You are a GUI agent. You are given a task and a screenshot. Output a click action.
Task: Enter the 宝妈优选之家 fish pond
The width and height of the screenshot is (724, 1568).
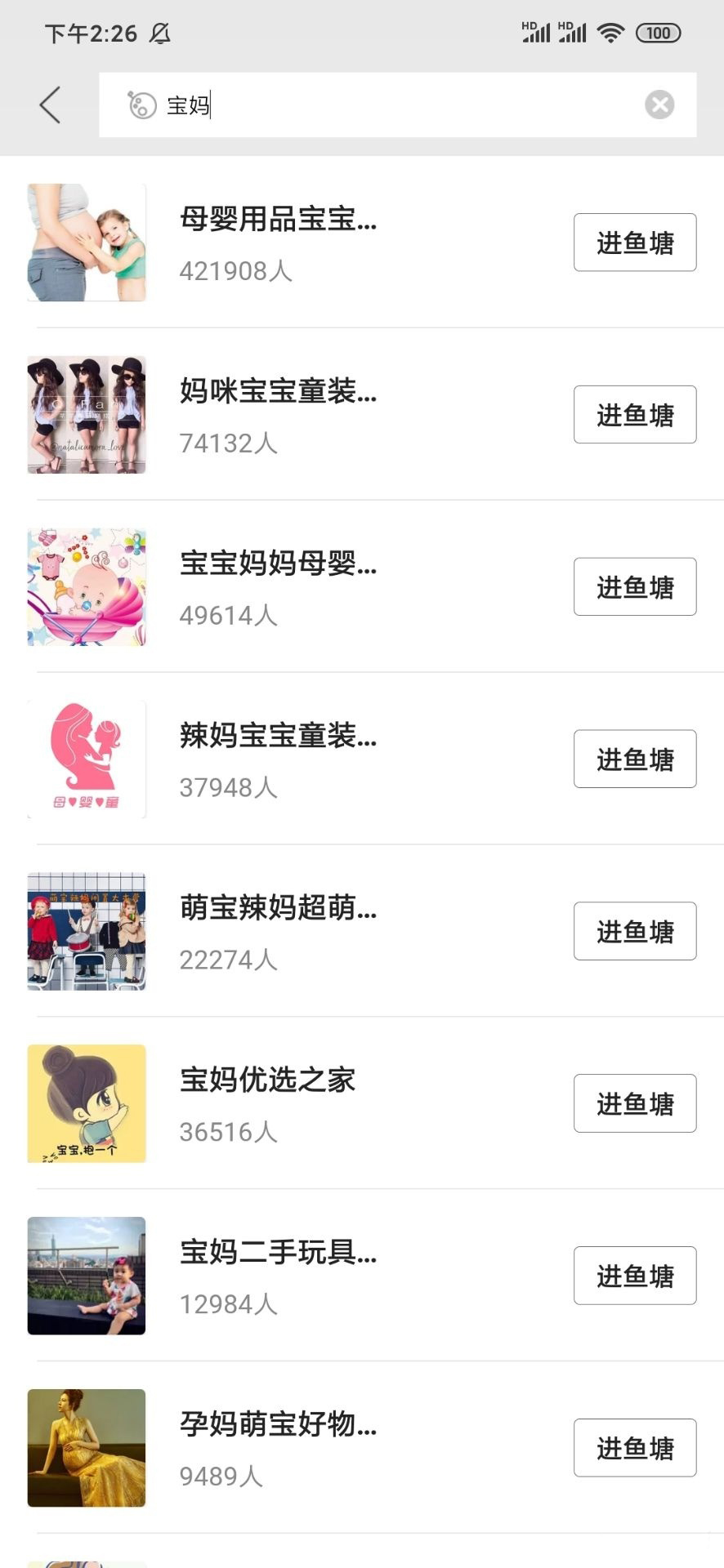(x=634, y=1103)
